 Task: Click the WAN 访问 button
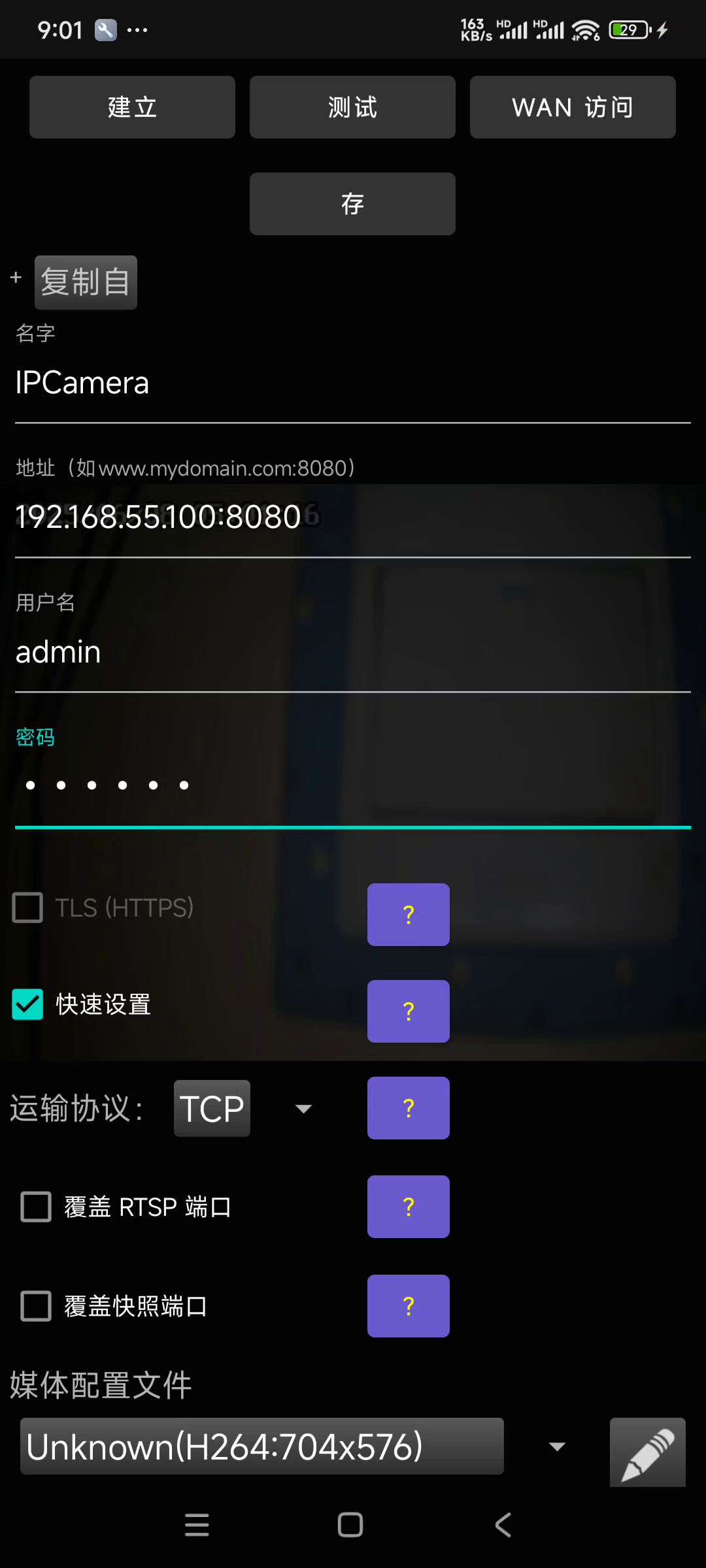(x=572, y=106)
